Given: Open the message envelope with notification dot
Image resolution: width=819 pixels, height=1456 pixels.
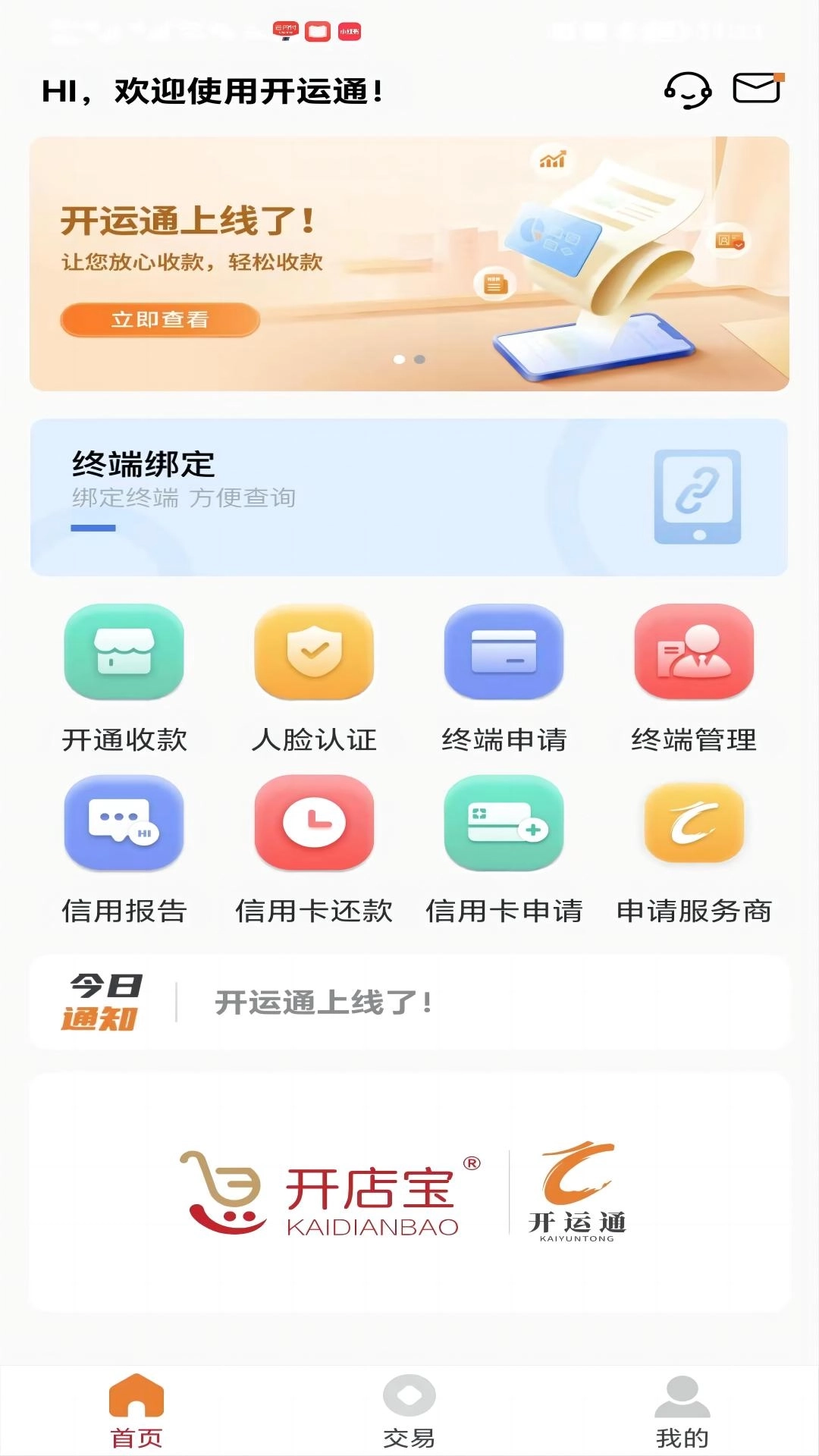Looking at the screenshot, I should pyautogui.click(x=757, y=89).
